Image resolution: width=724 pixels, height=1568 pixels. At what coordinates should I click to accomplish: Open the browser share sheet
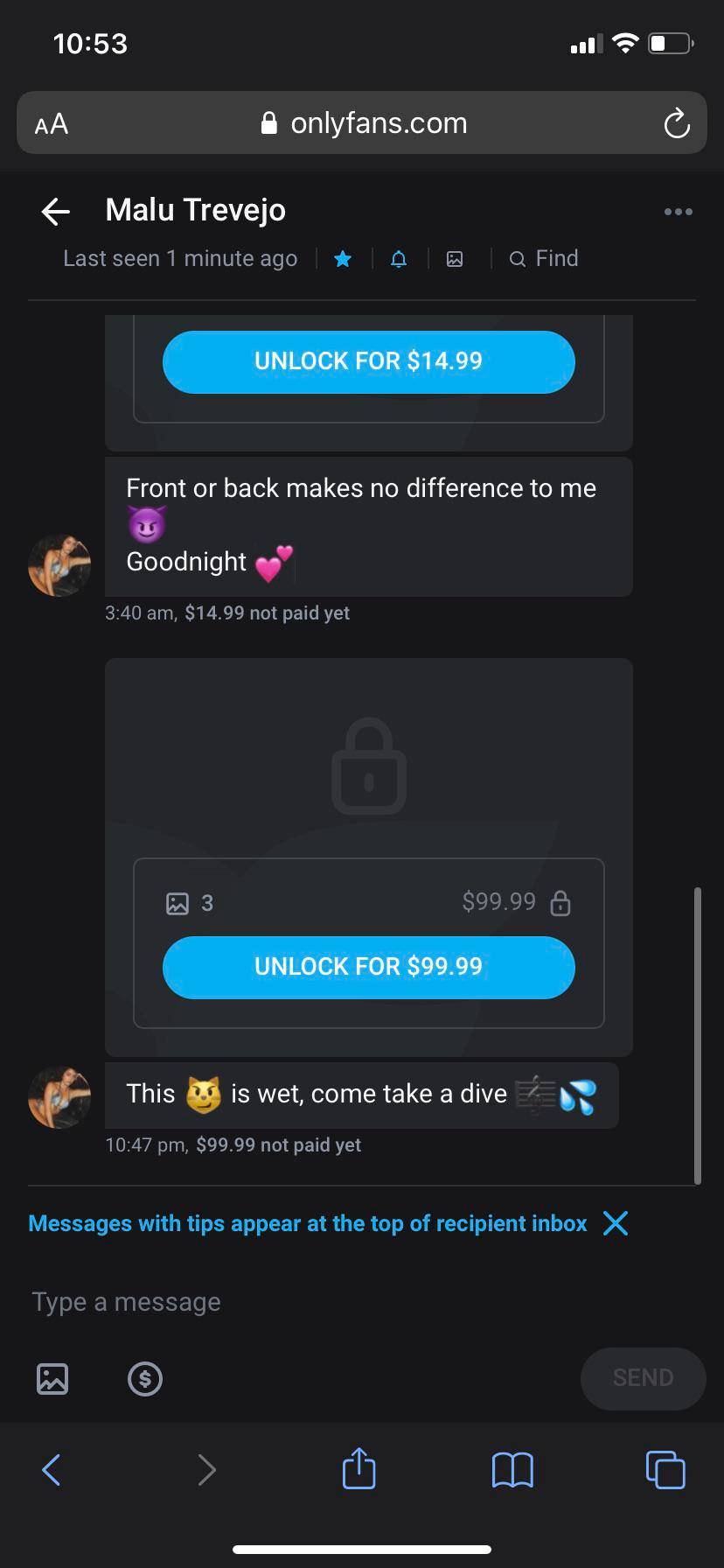pos(359,1469)
